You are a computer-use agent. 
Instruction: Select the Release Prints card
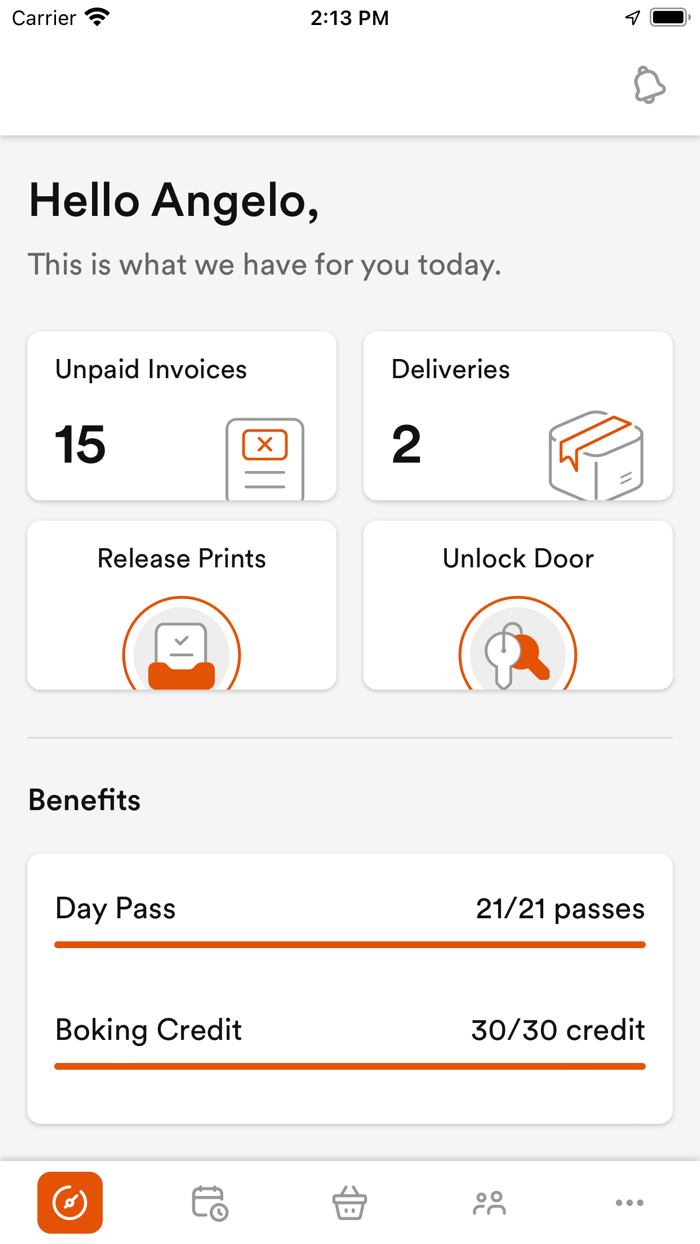click(182, 605)
